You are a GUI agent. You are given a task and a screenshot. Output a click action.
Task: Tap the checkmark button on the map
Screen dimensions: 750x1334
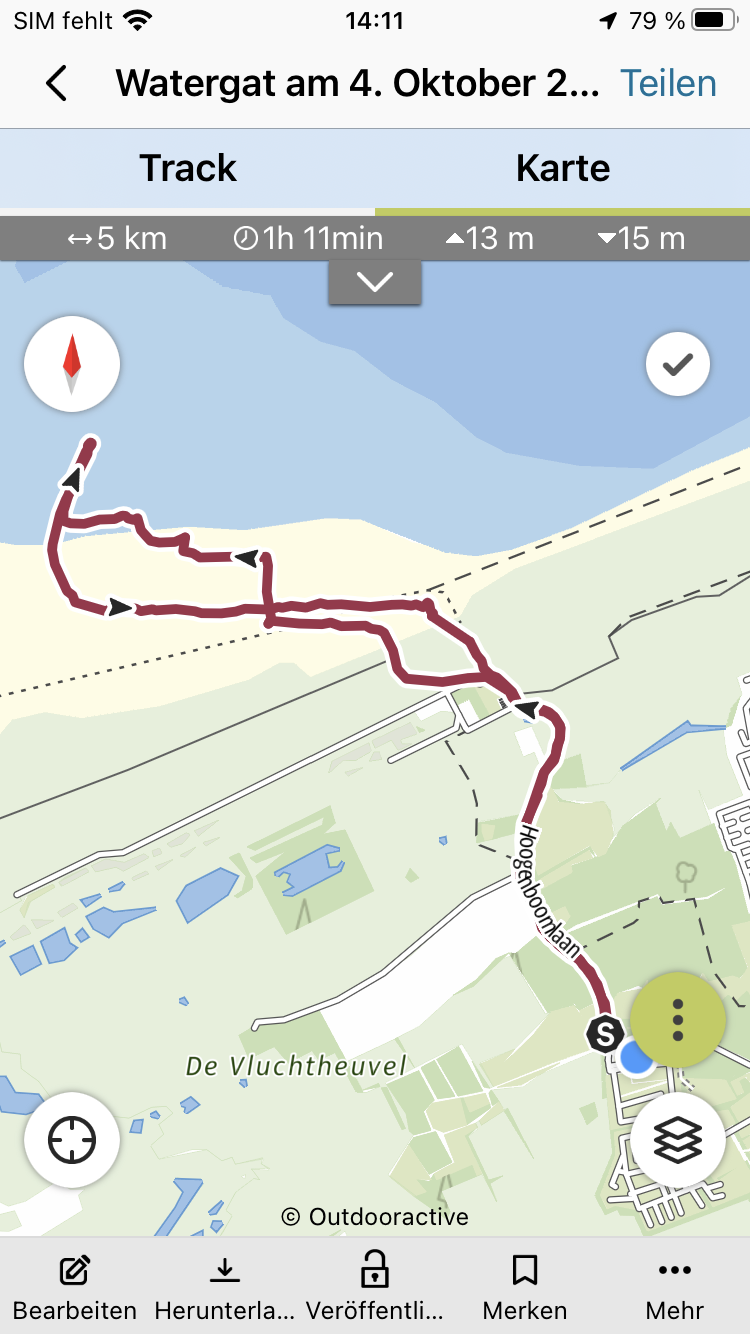pos(678,365)
